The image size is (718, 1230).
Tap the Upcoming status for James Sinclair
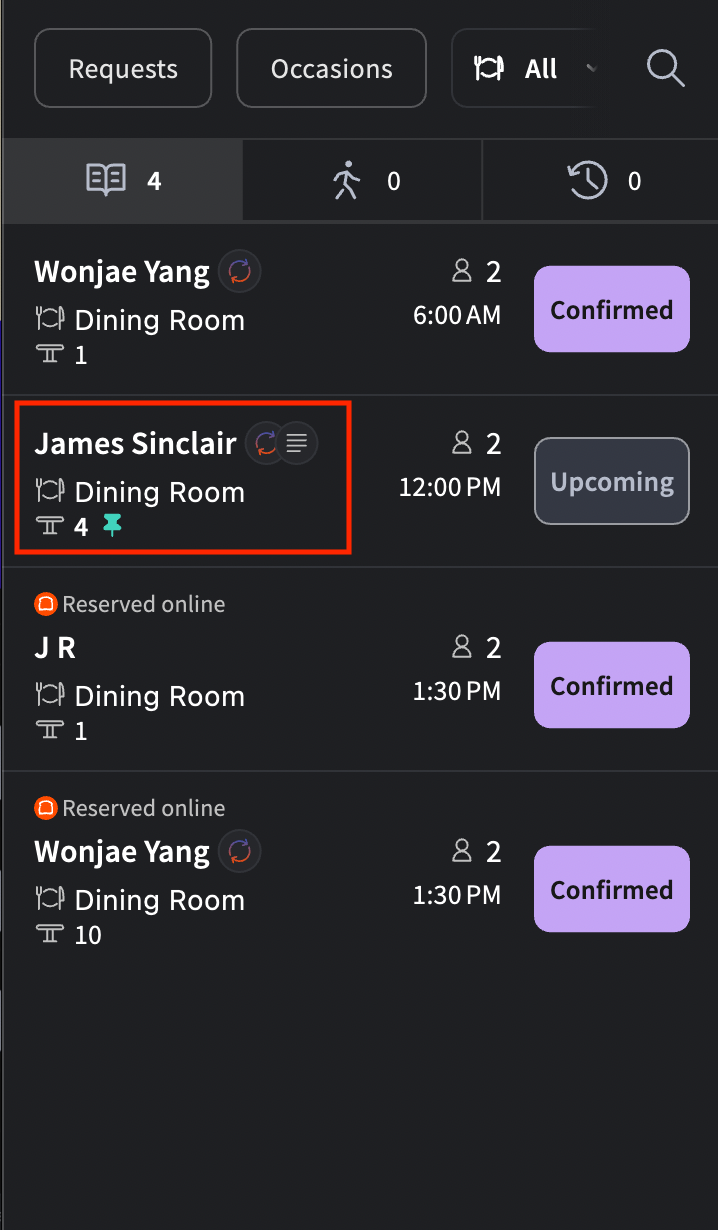point(611,482)
